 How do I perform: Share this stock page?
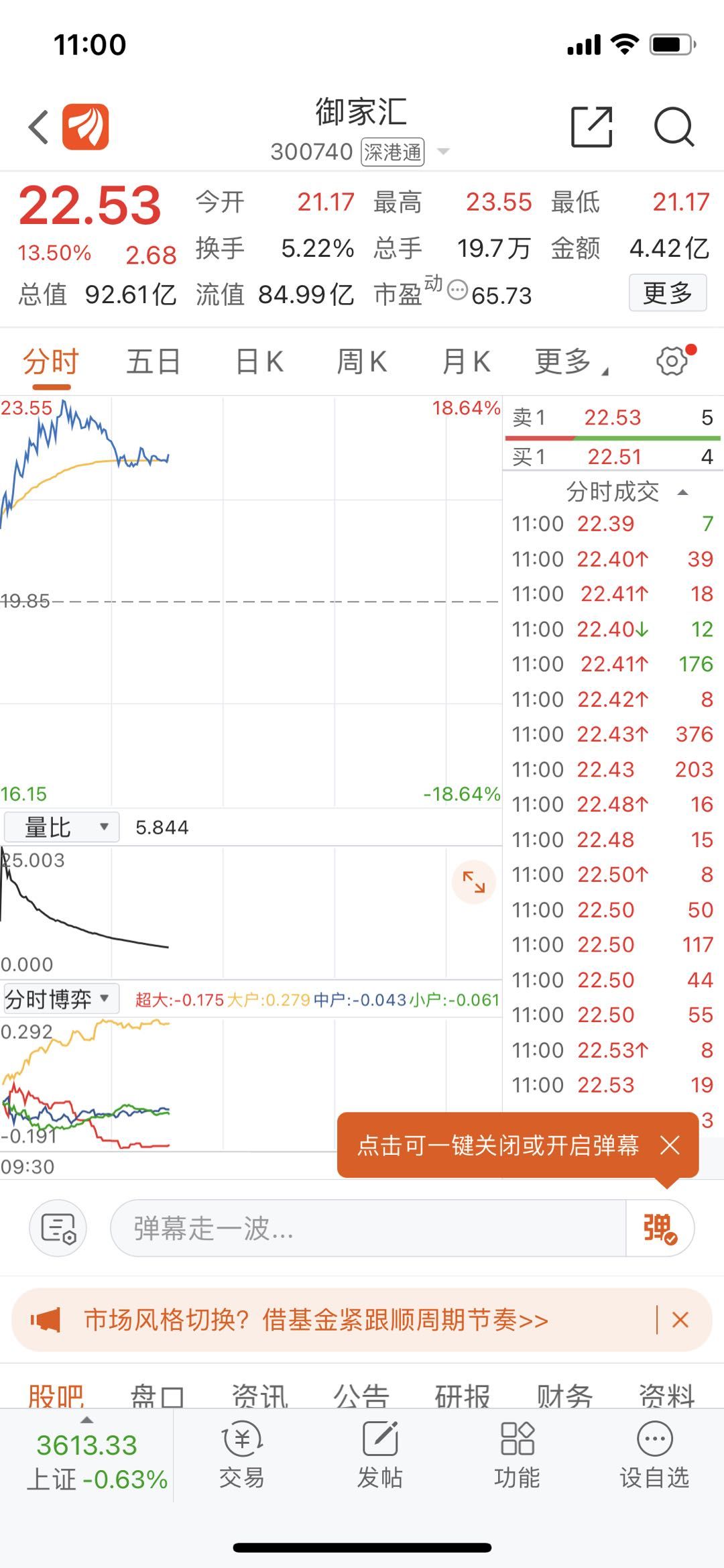[591, 126]
